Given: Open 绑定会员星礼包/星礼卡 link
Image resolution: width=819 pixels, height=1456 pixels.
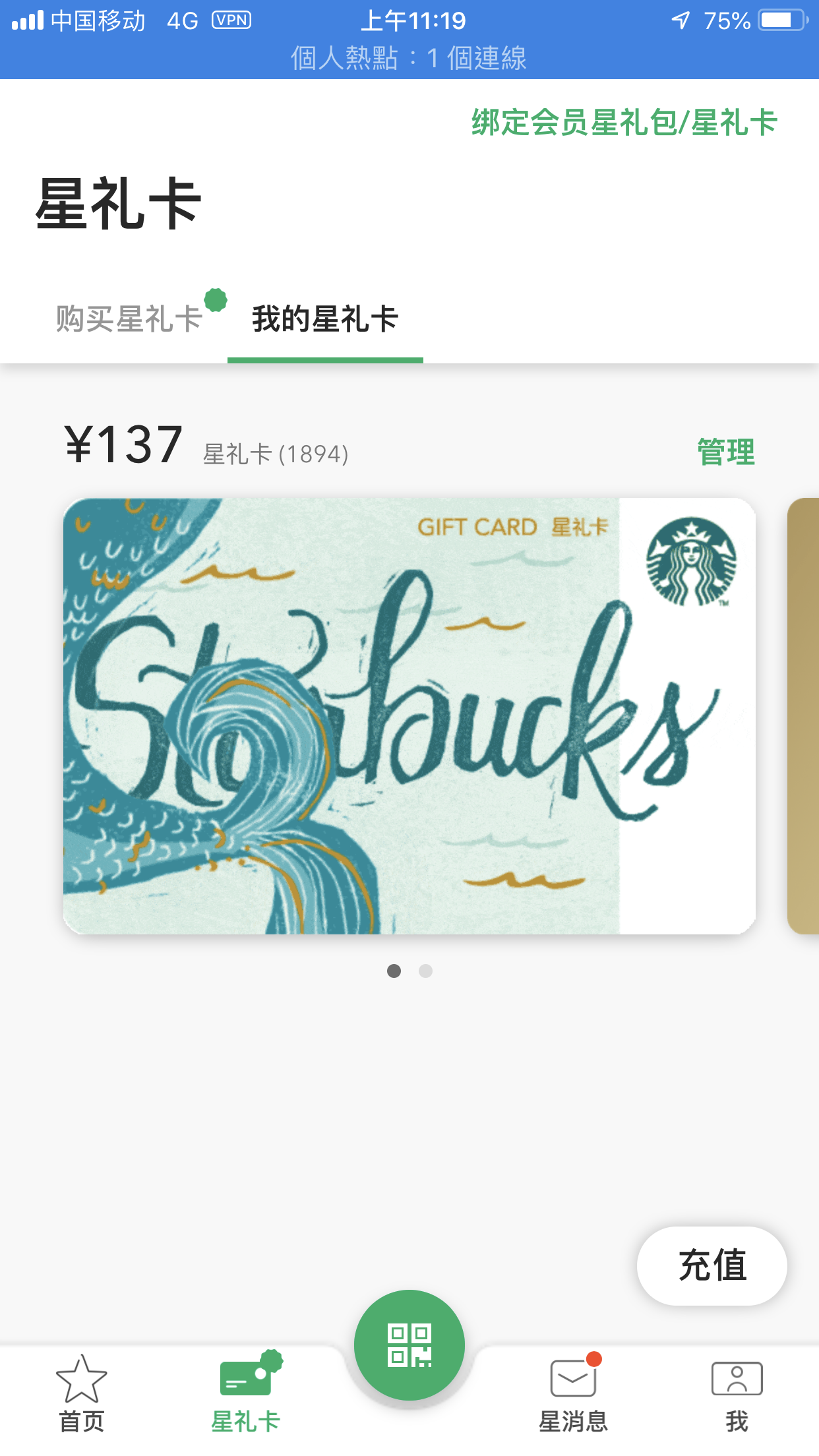Looking at the screenshot, I should (624, 123).
